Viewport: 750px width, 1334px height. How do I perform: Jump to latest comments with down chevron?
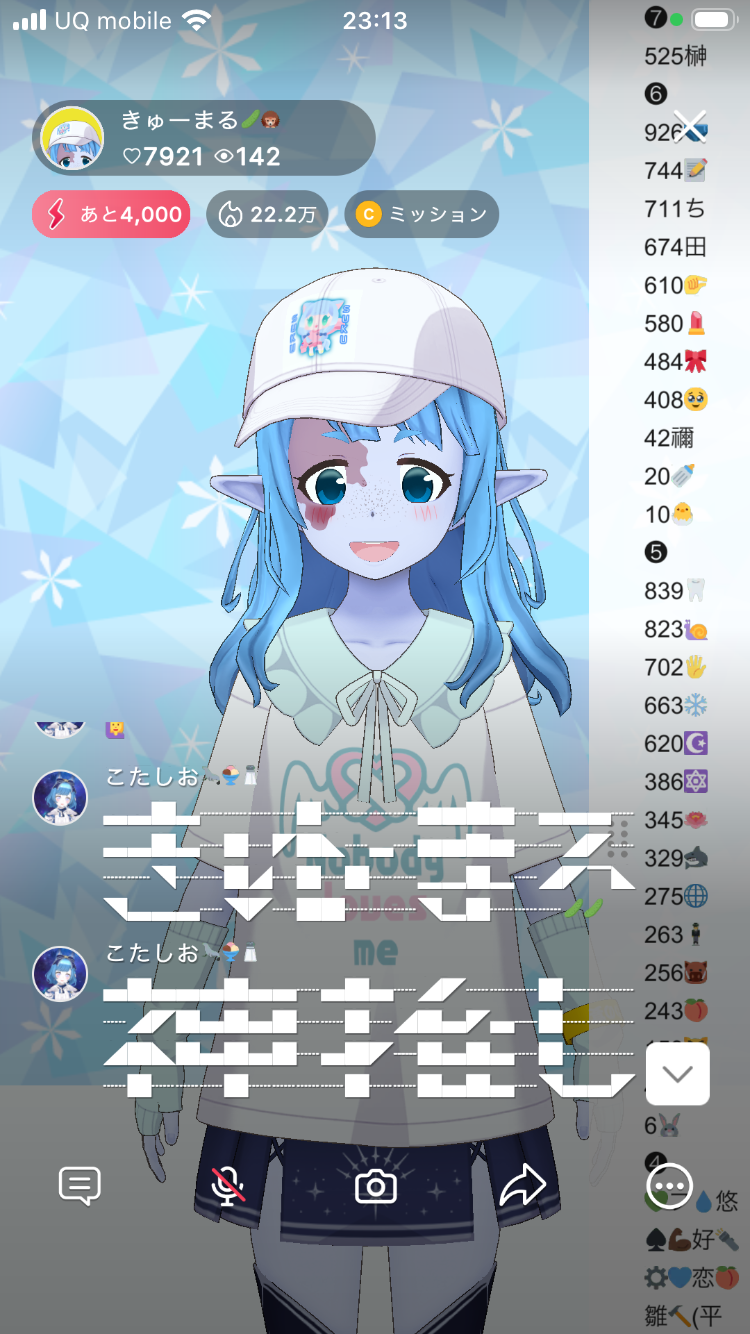678,1075
